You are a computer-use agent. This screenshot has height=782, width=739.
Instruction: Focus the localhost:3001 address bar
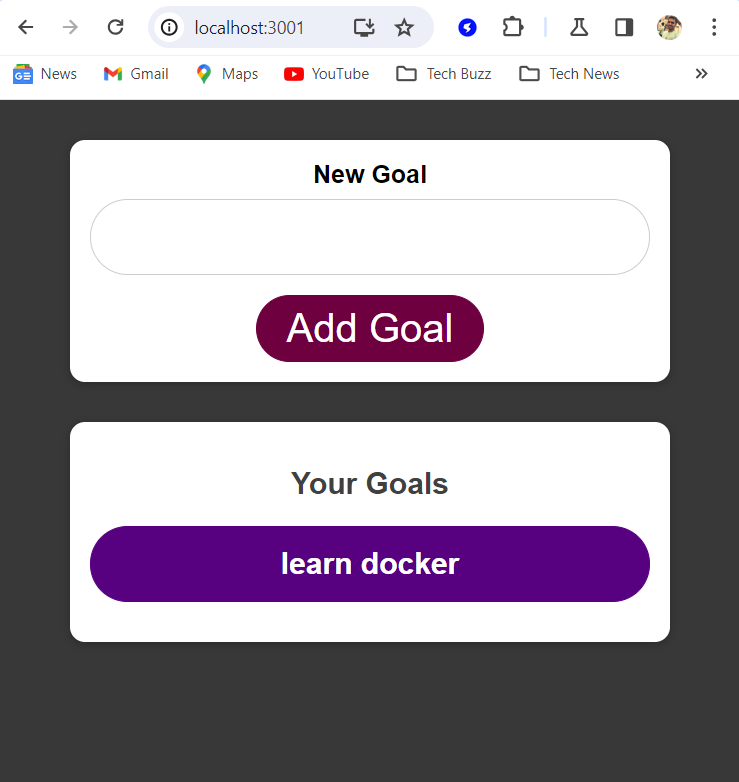(260, 27)
